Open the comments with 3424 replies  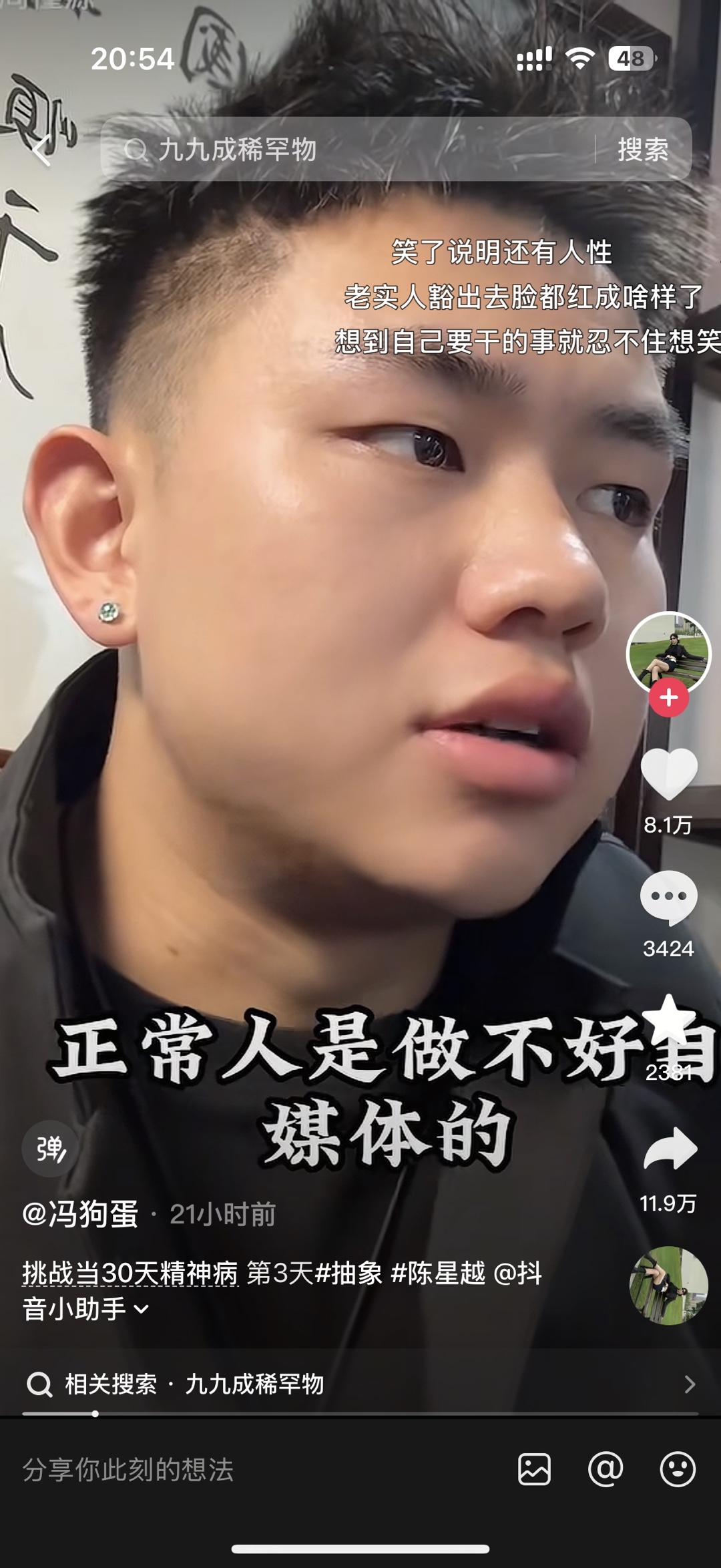point(669,899)
